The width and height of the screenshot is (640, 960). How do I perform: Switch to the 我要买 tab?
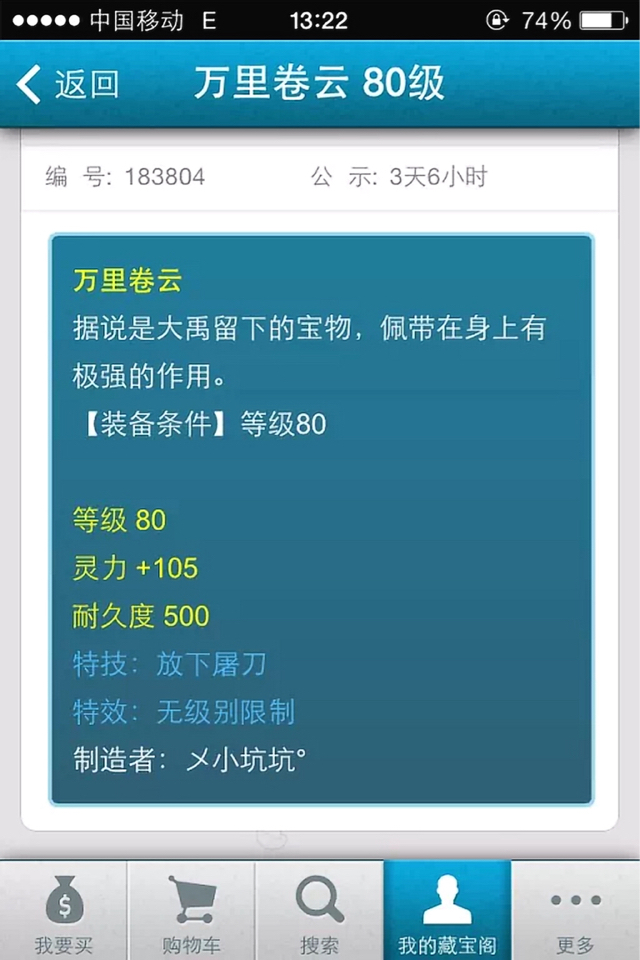[x=64, y=912]
